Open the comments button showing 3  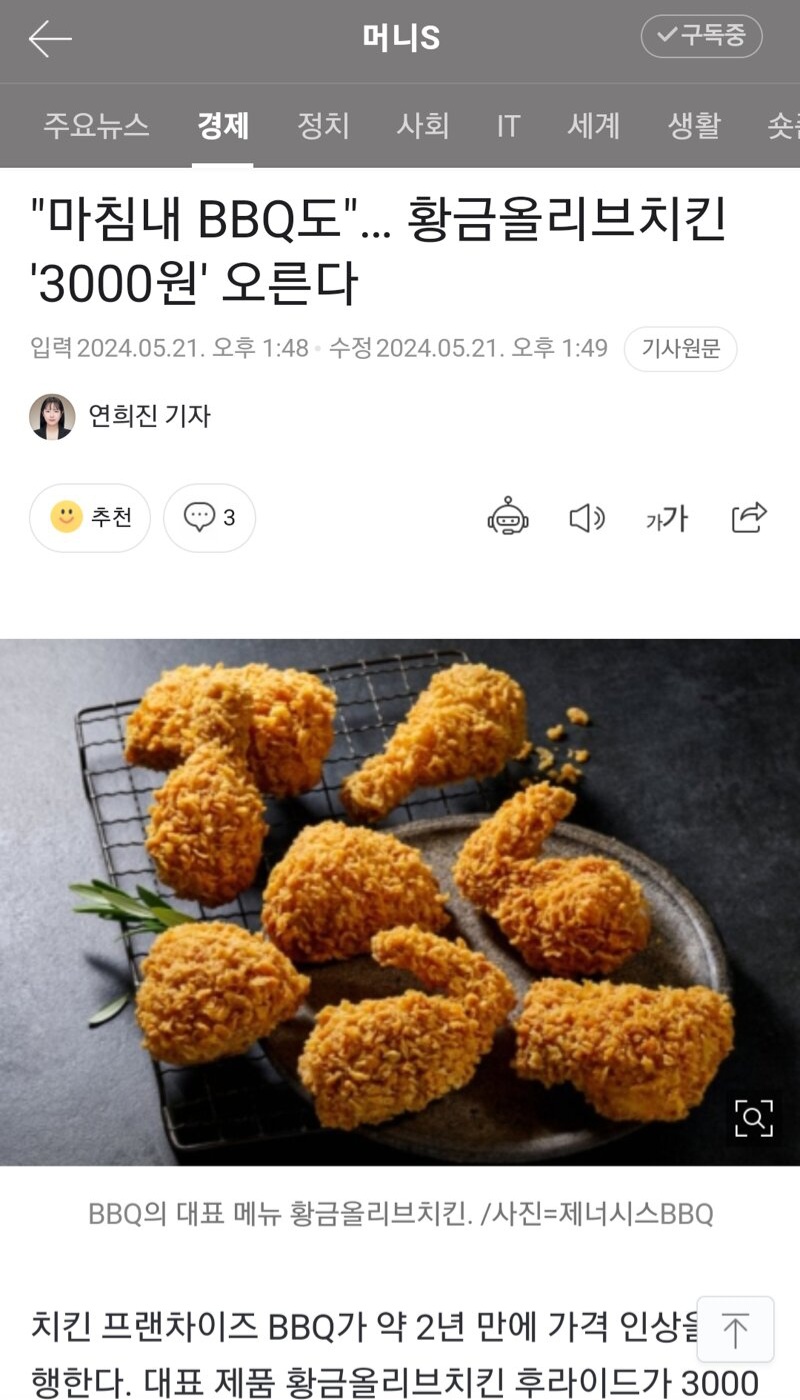click(209, 517)
